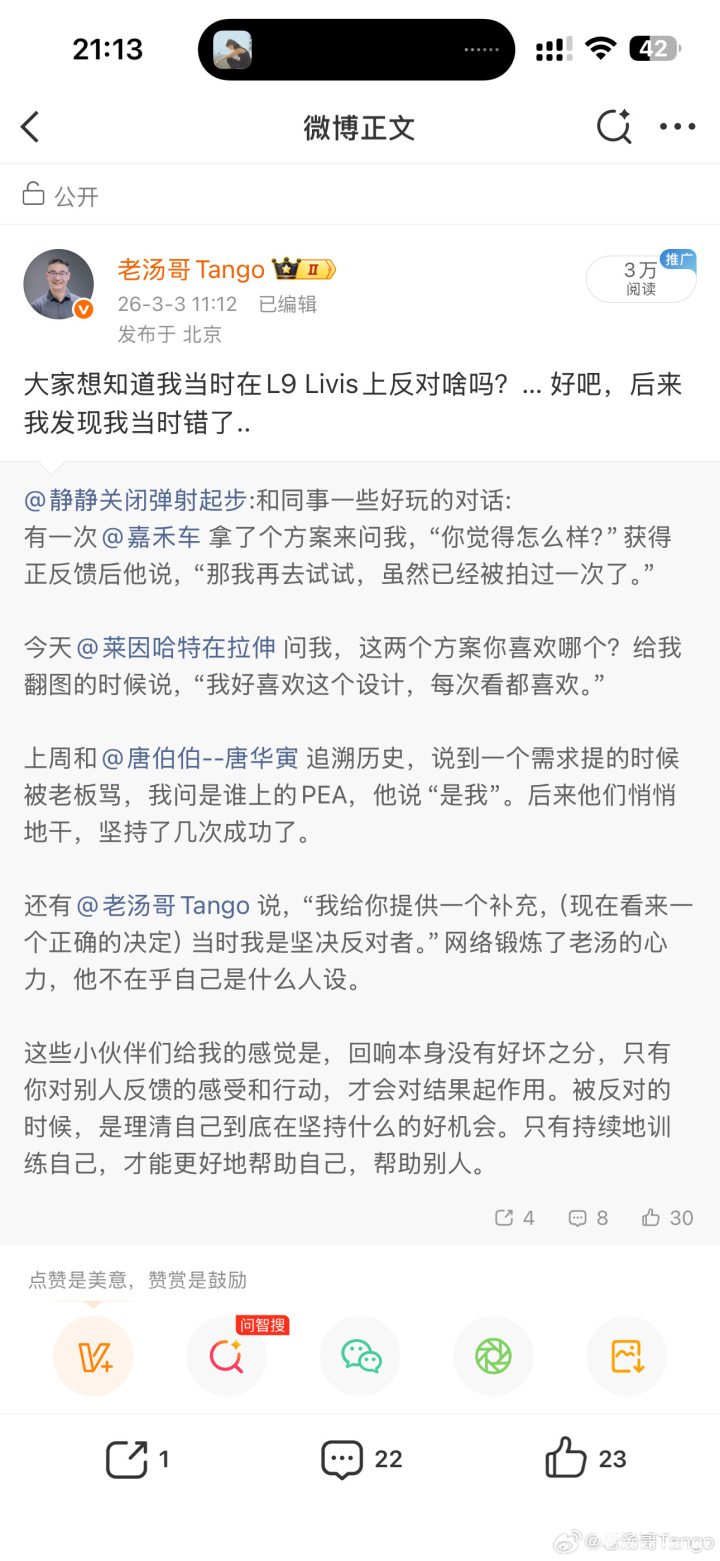Go back from the 微博正文 page
The image size is (720, 1561).
[x=31, y=127]
